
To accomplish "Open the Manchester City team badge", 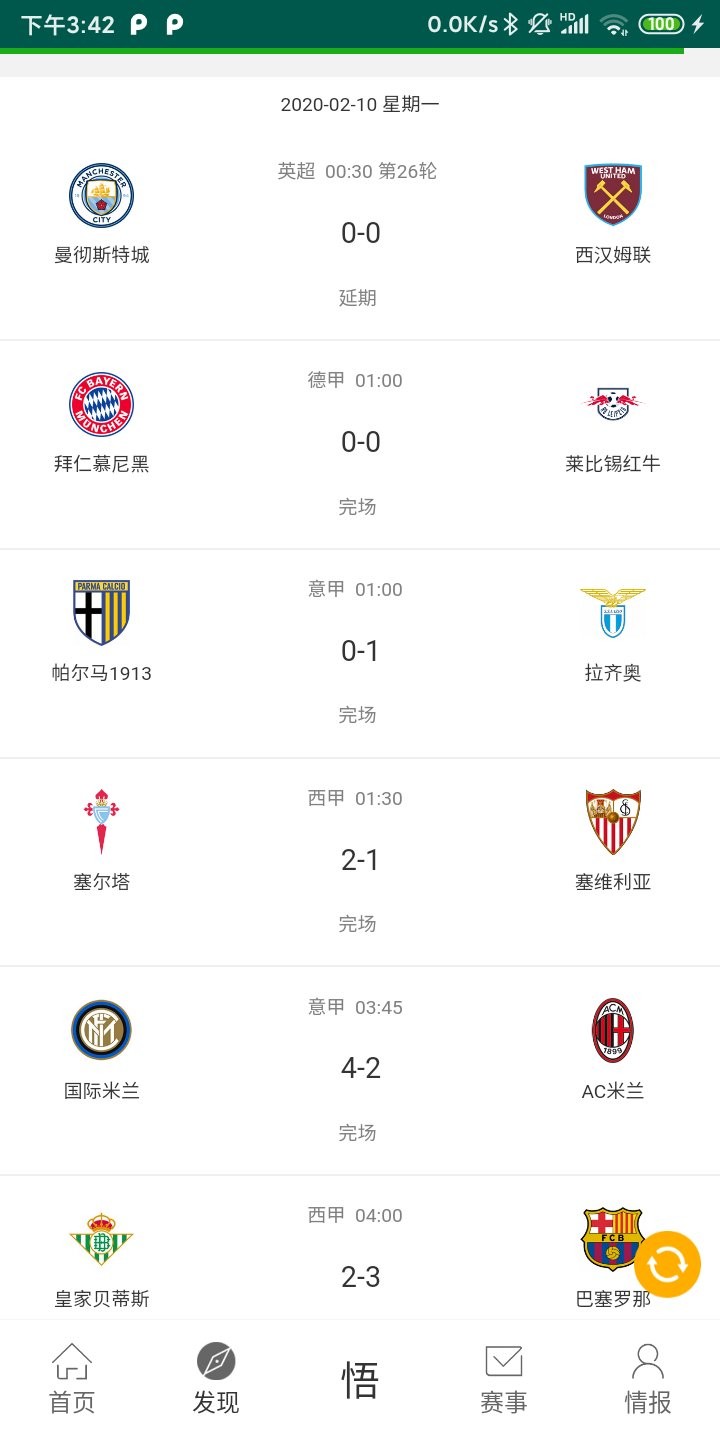I will pyautogui.click(x=100, y=196).
